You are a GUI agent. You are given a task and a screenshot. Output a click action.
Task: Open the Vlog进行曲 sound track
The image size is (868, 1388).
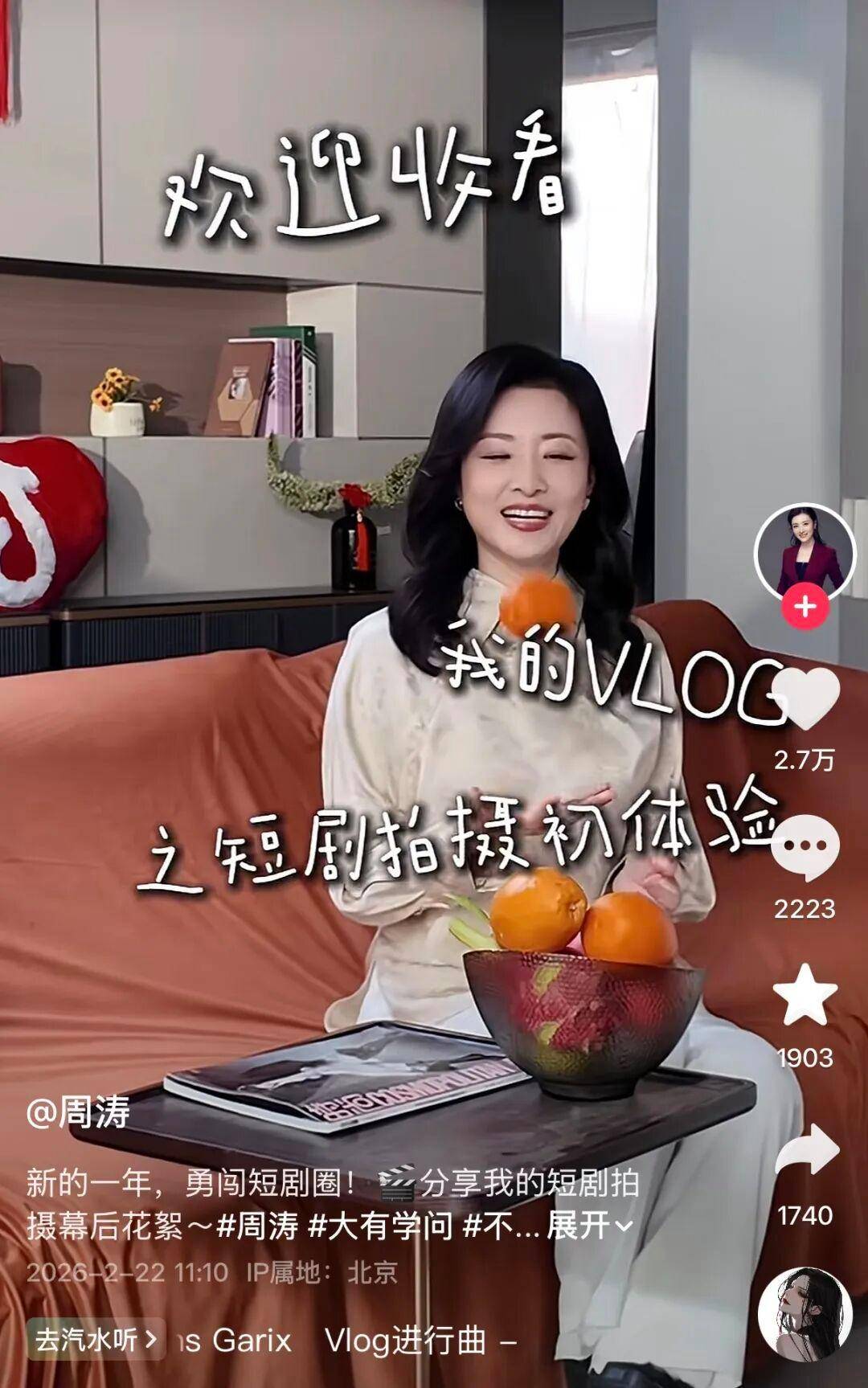pos(406,1341)
